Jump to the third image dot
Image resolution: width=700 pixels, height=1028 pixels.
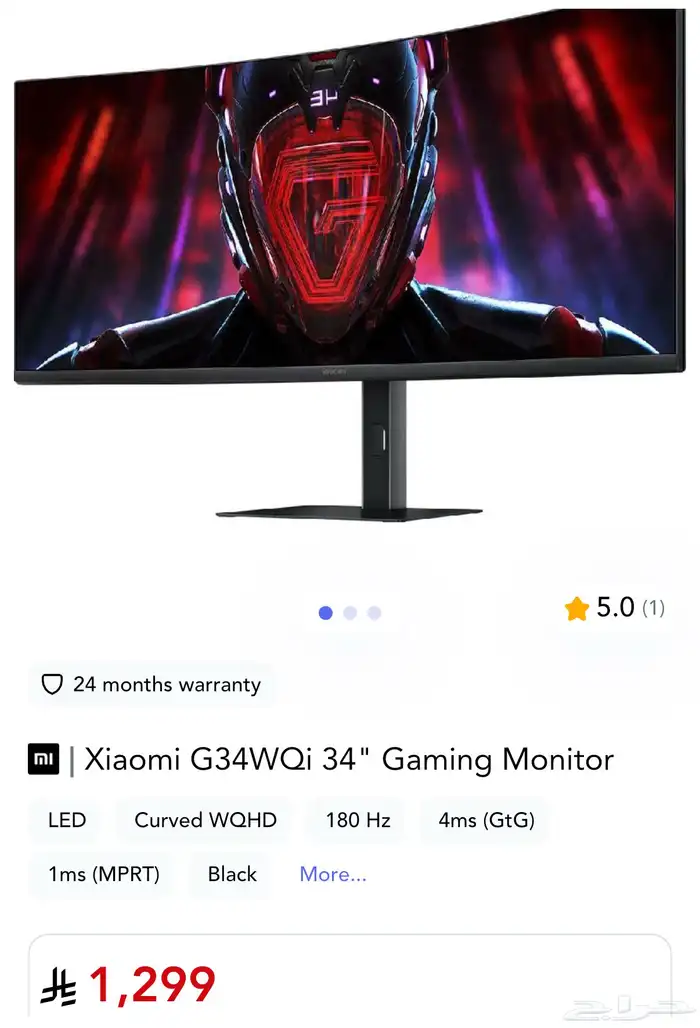click(x=374, y=613)
